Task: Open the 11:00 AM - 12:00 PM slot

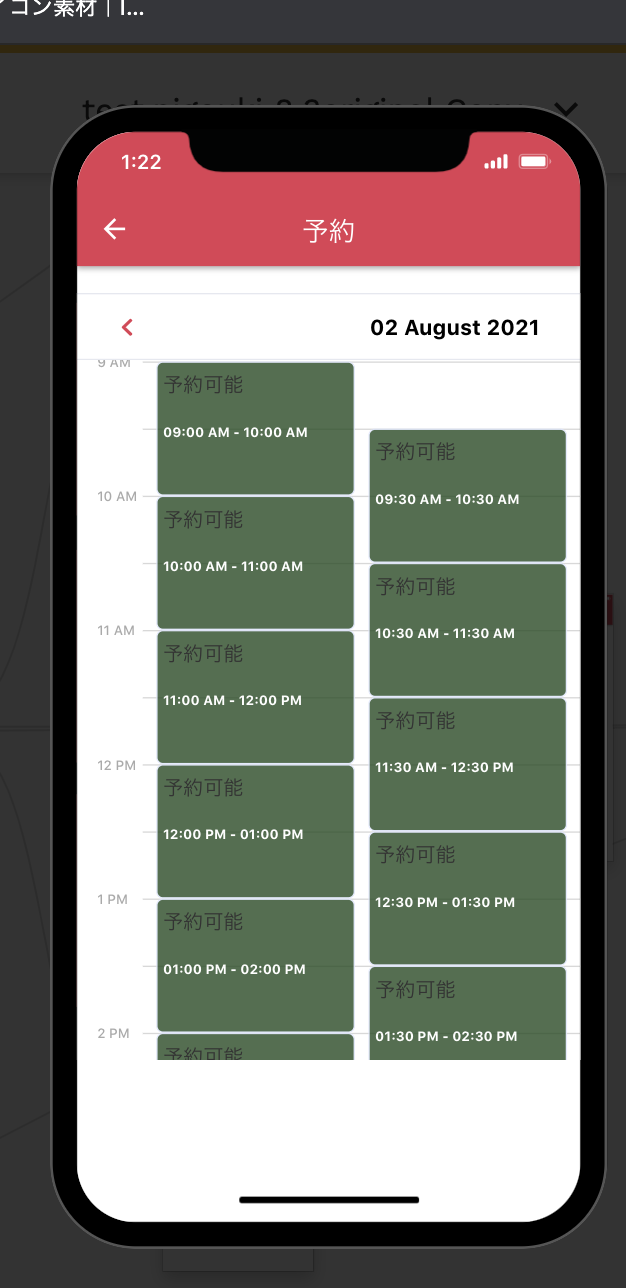Action: pos(255,696)
